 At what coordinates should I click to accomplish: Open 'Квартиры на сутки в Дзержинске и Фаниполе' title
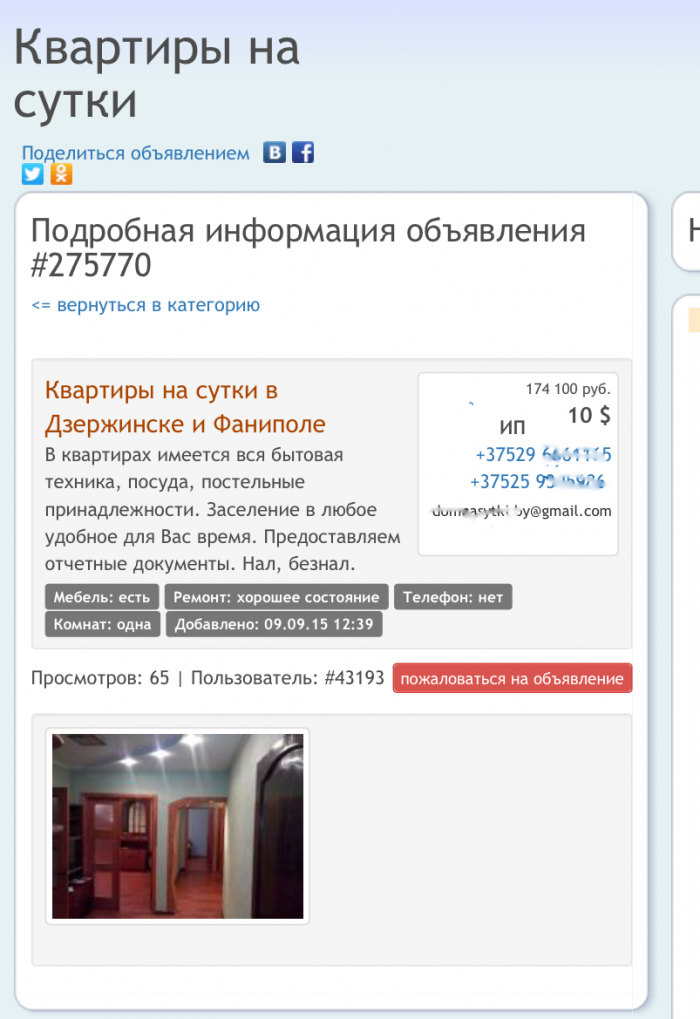(x=185, y=407)
